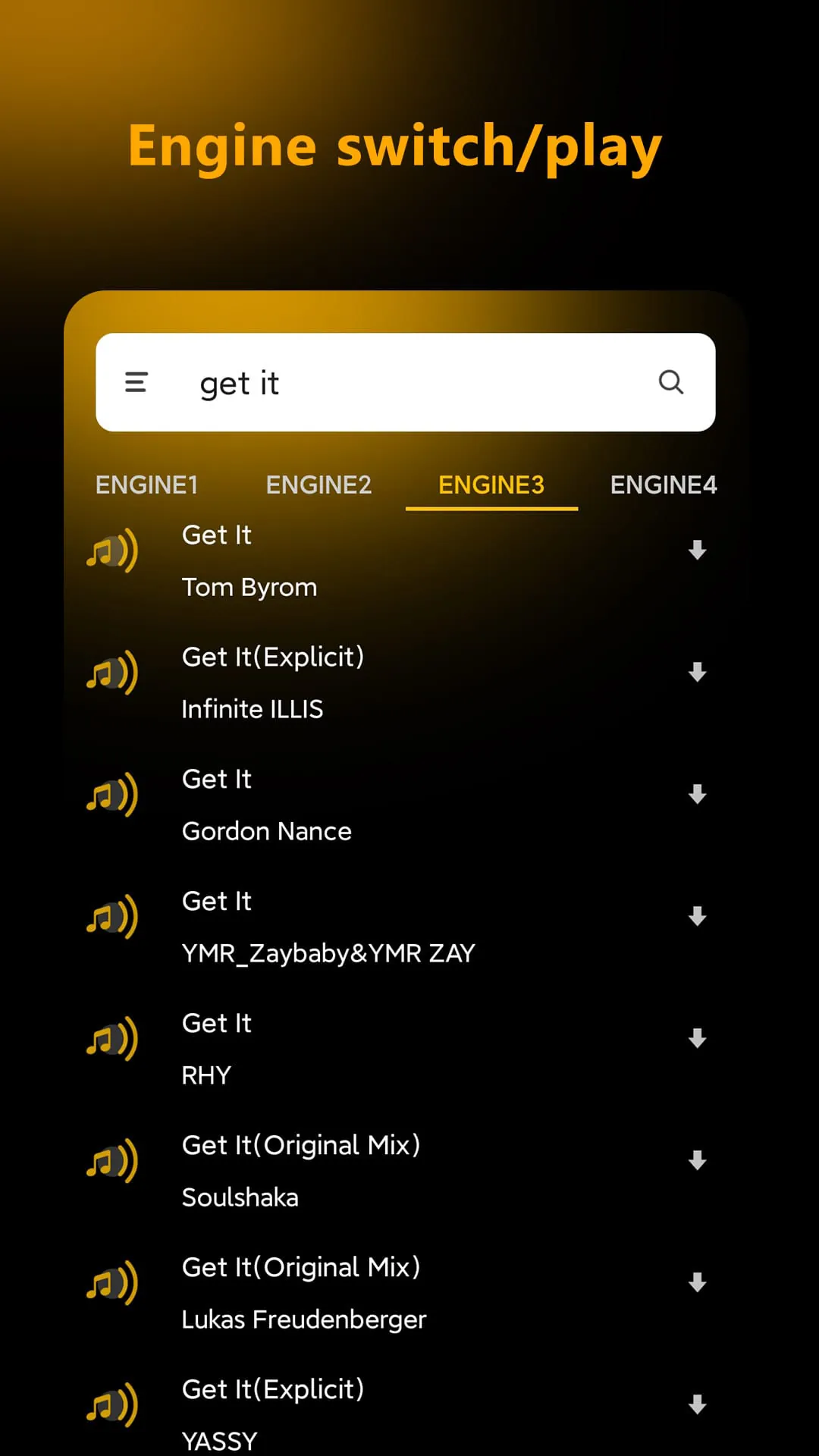Download the RHY track

(697, 1038)
